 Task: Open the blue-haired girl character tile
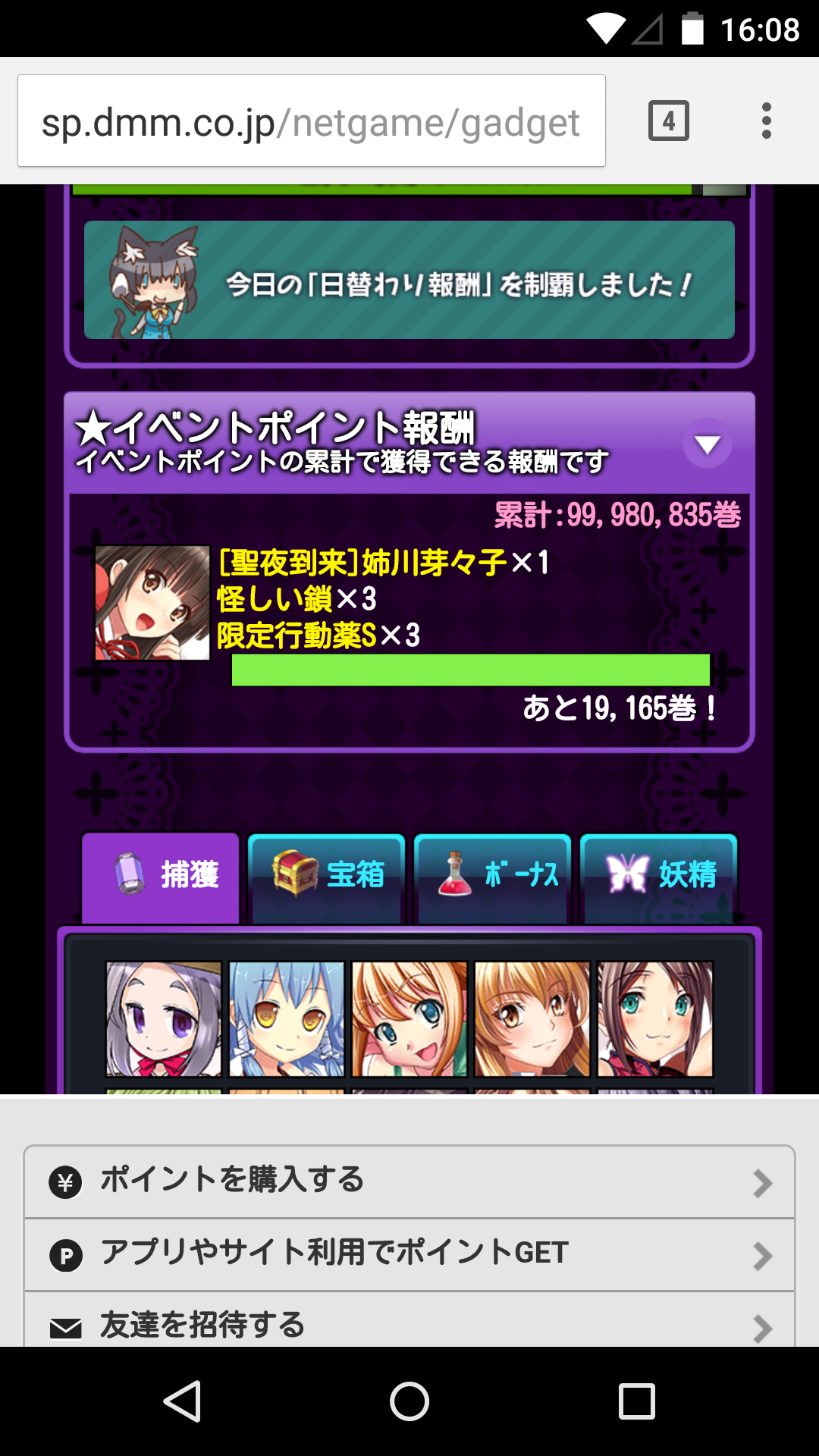pos(287,1018)
